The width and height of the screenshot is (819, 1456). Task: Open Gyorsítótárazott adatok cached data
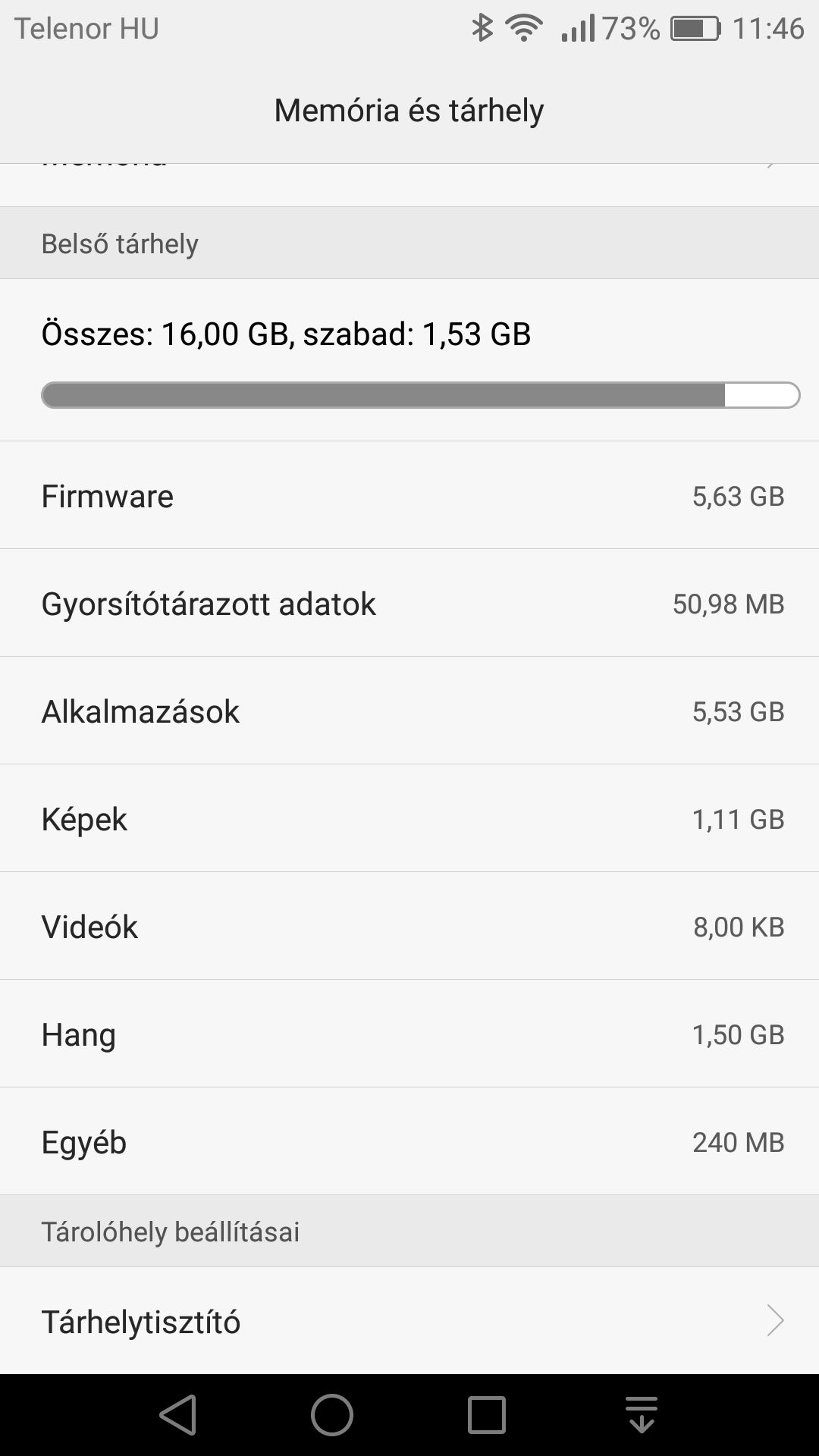(x=409, y=603)
